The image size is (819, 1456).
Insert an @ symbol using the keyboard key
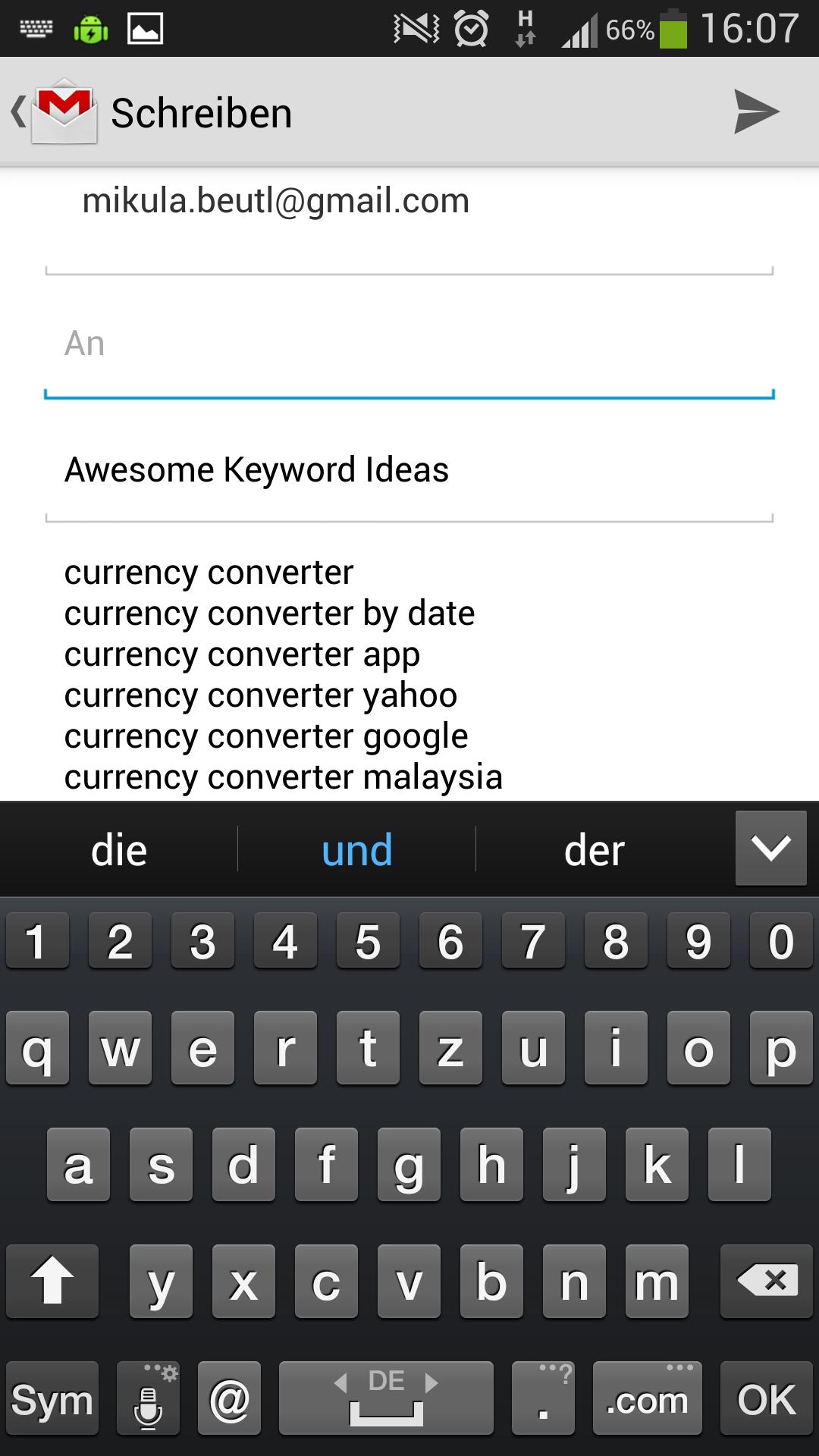[229, 1399]
